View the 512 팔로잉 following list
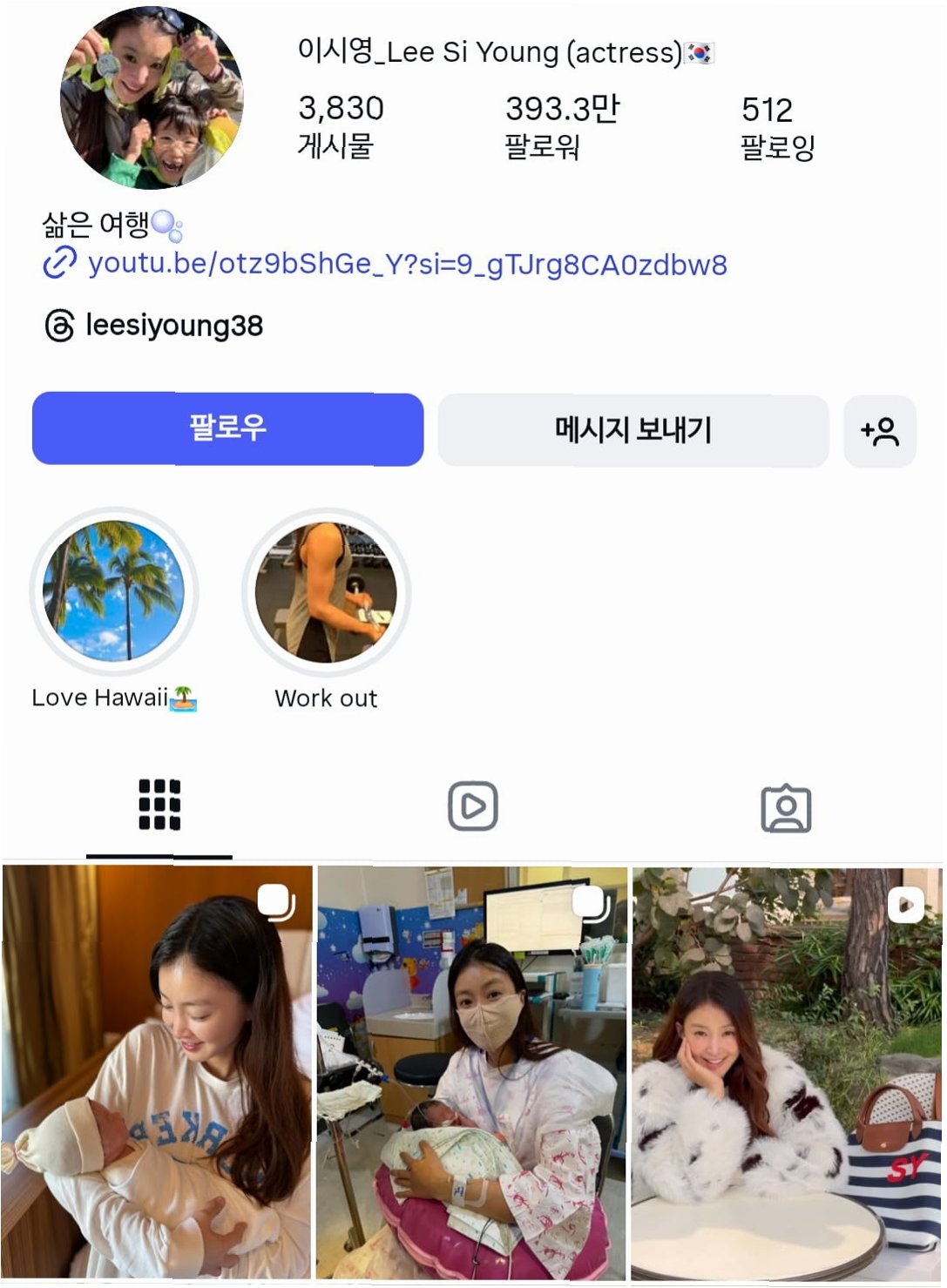Screen dimensions: 947x1288 tap(777, 128)
